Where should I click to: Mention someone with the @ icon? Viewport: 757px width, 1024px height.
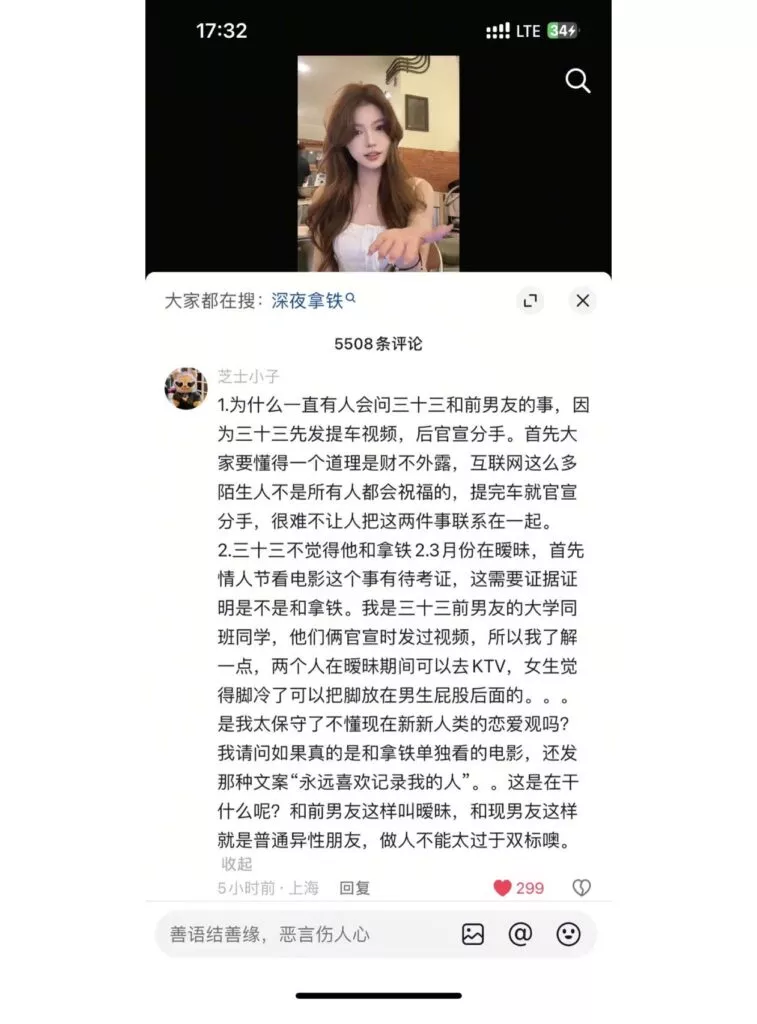(520, 934)
